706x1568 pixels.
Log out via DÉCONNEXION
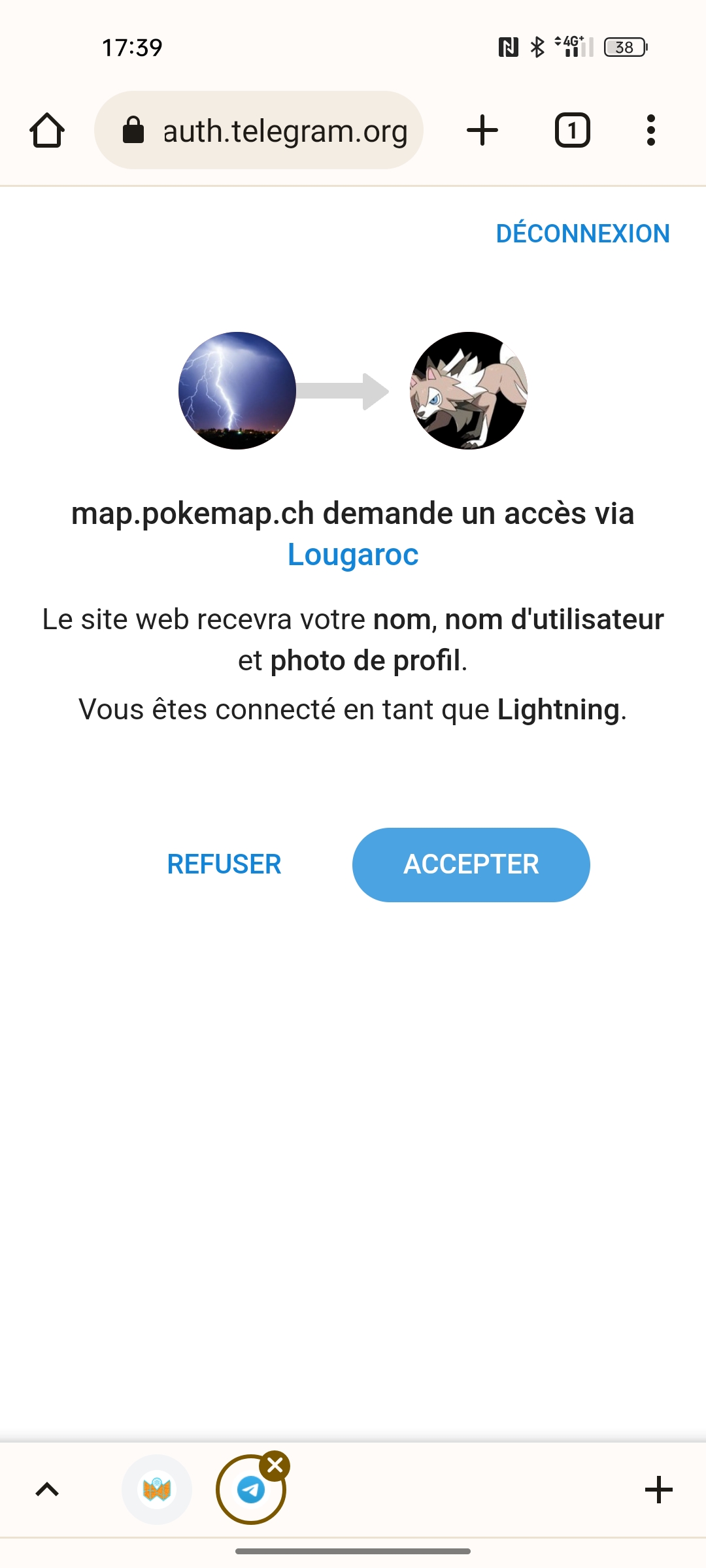[x=581, y=233]
